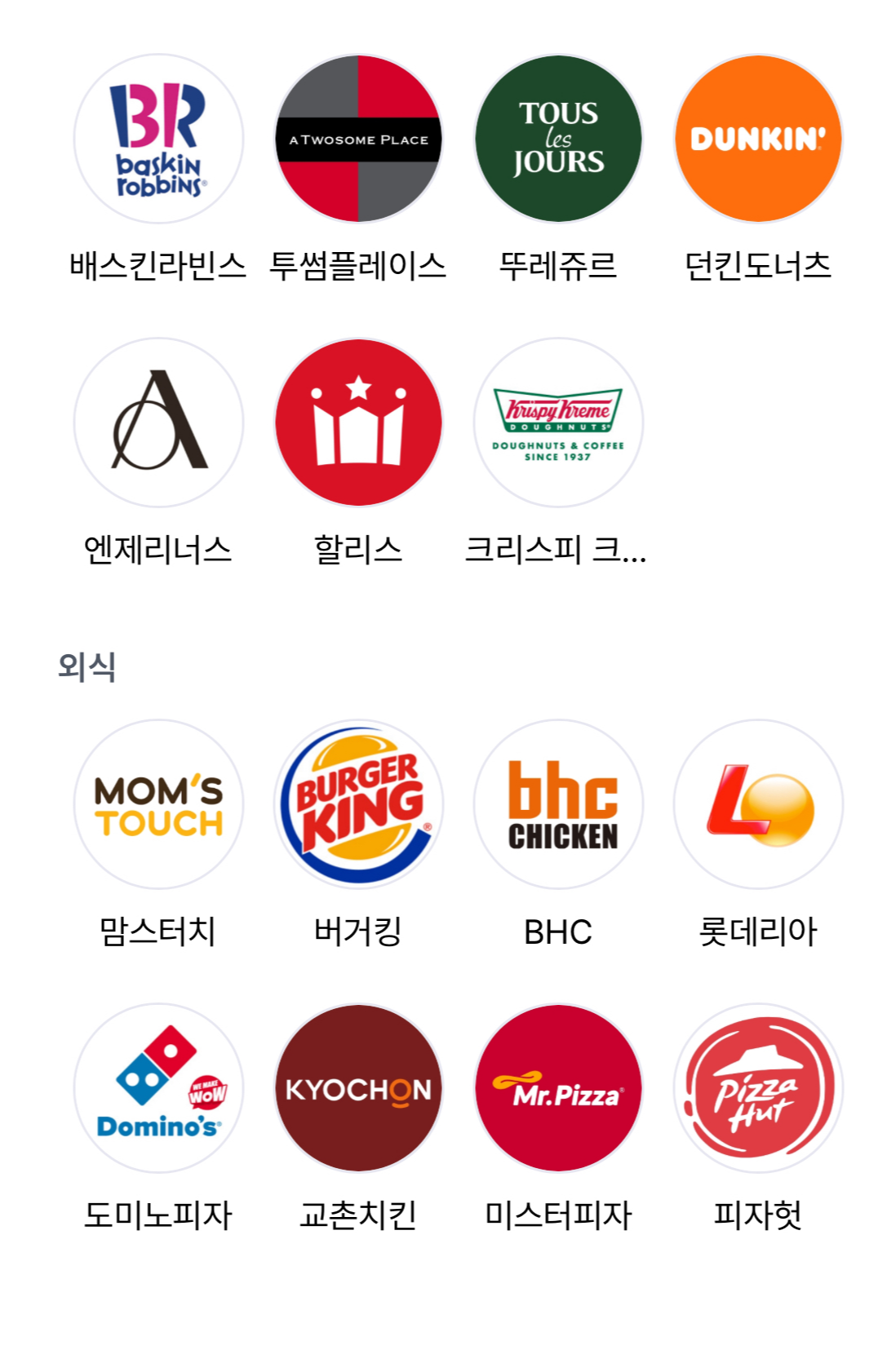The height and width of the screenshot is (1372, 887).
Task: Click the 배스킨라빈스 label
Action: click(x=157, y=263)
